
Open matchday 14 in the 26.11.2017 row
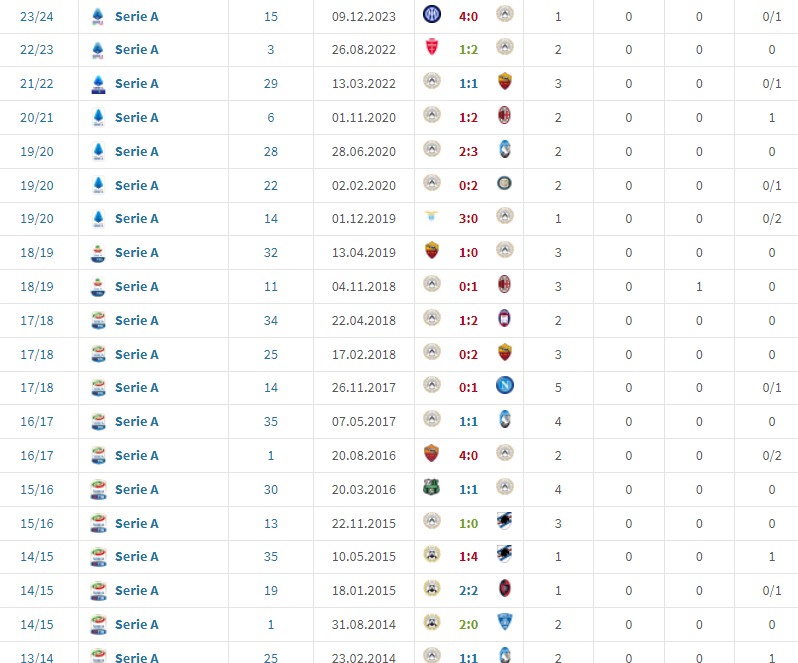point(271,388)
